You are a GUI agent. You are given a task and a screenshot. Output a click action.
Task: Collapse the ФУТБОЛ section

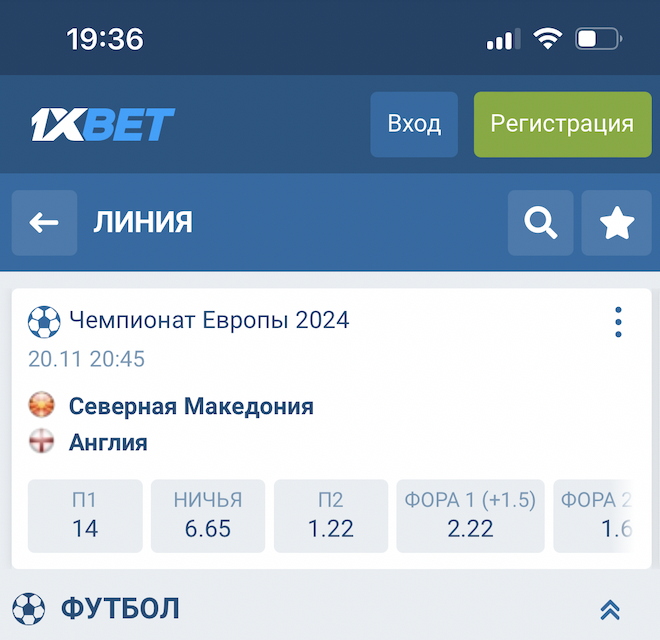[609, 609]
